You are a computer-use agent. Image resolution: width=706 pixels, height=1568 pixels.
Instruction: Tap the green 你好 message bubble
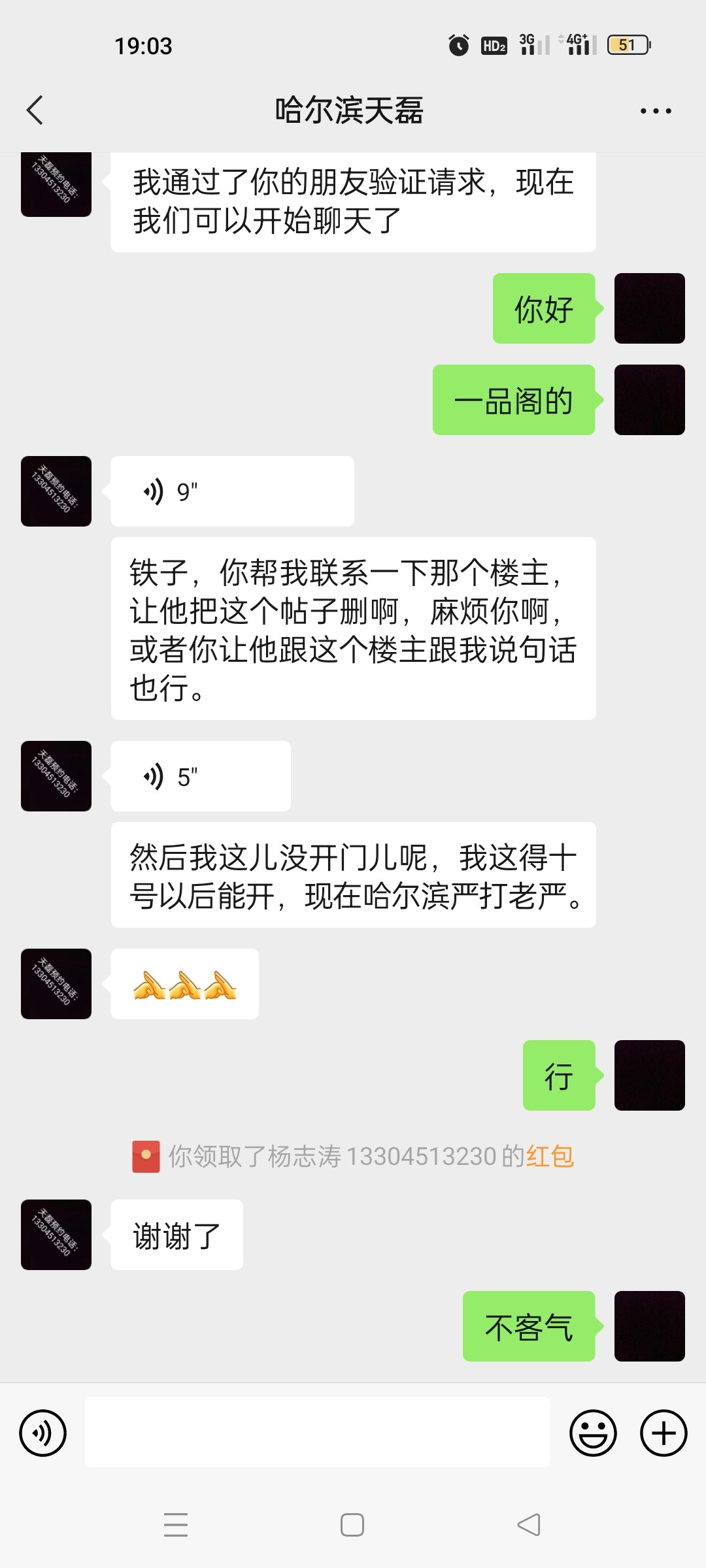click(544, 308)
